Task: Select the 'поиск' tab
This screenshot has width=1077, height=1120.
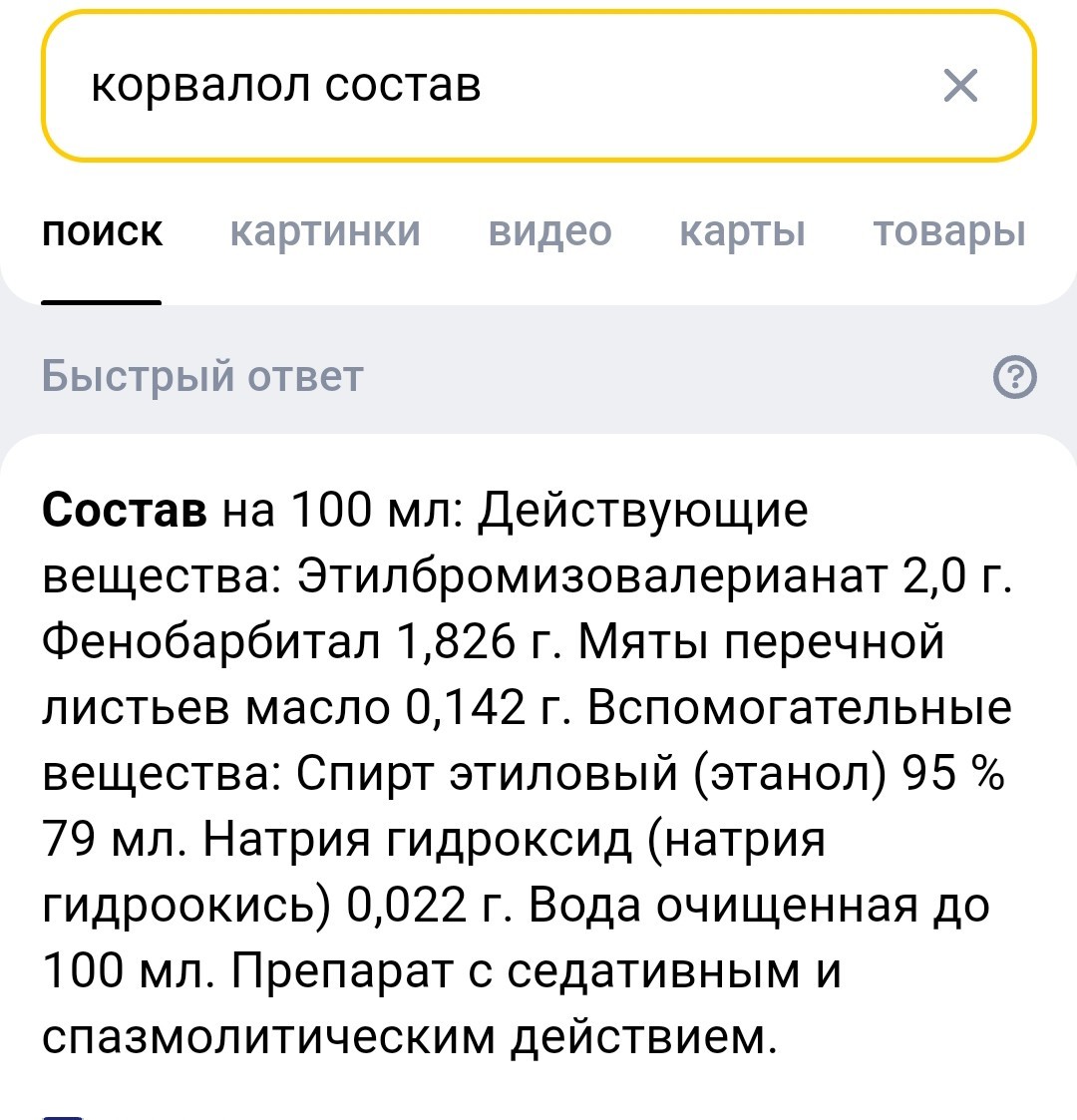Action: point(102,232)
